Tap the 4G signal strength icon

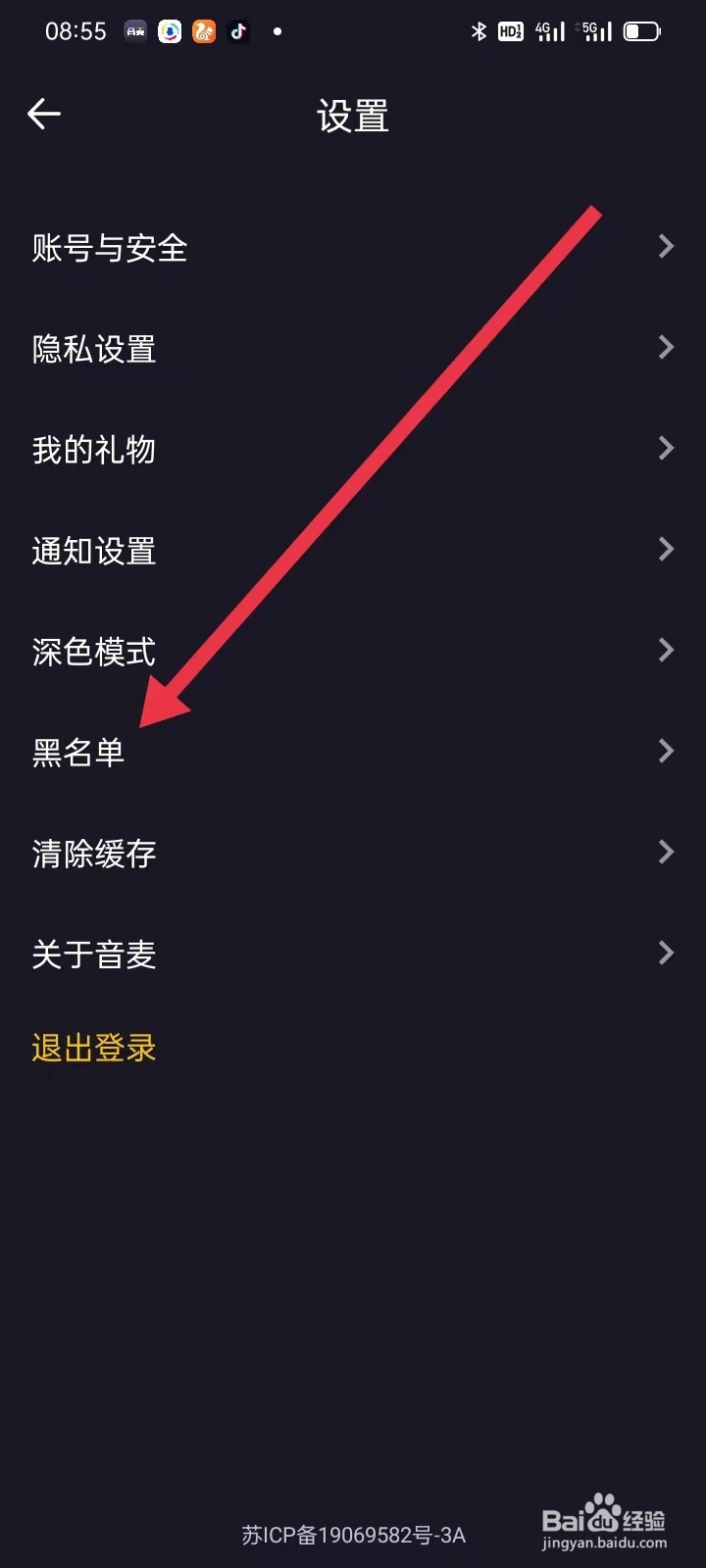(x=549, y=31)
